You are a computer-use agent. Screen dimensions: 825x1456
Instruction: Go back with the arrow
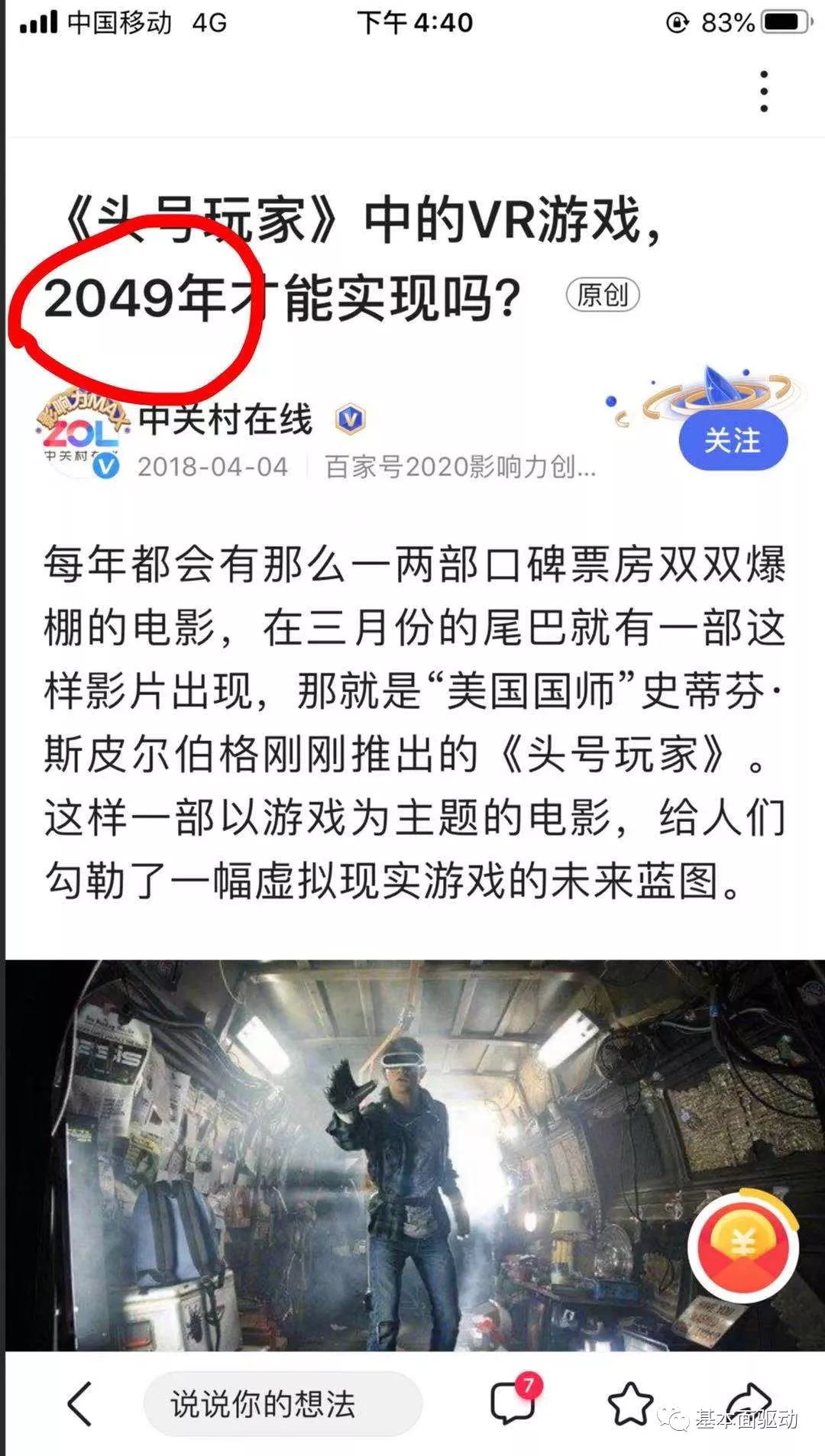(x=79, y=1403)
